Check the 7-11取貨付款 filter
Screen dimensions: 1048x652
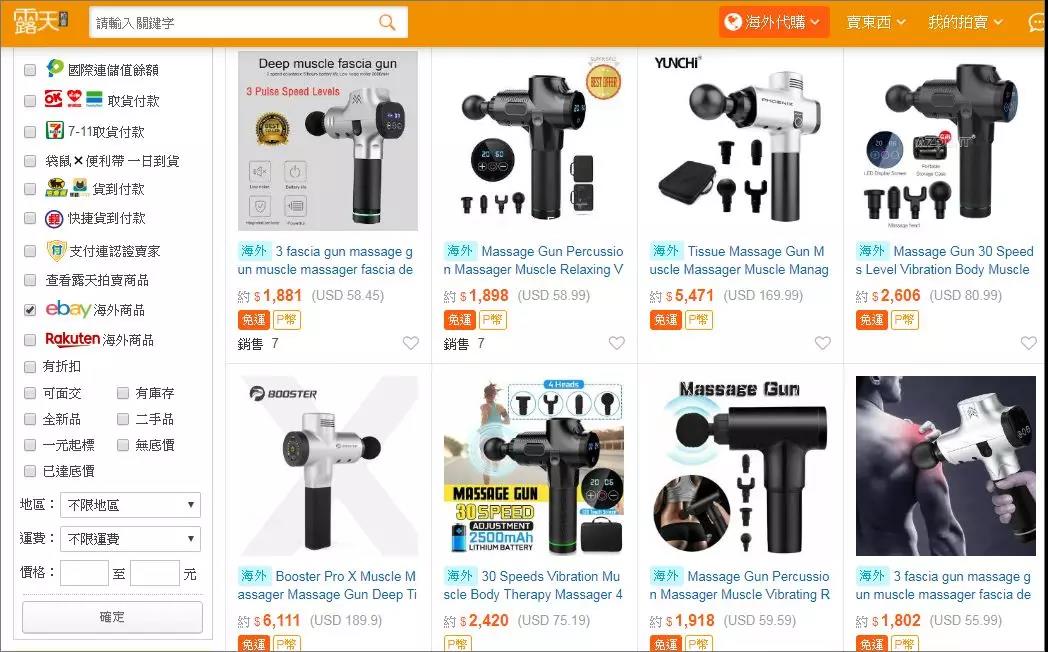30,131
